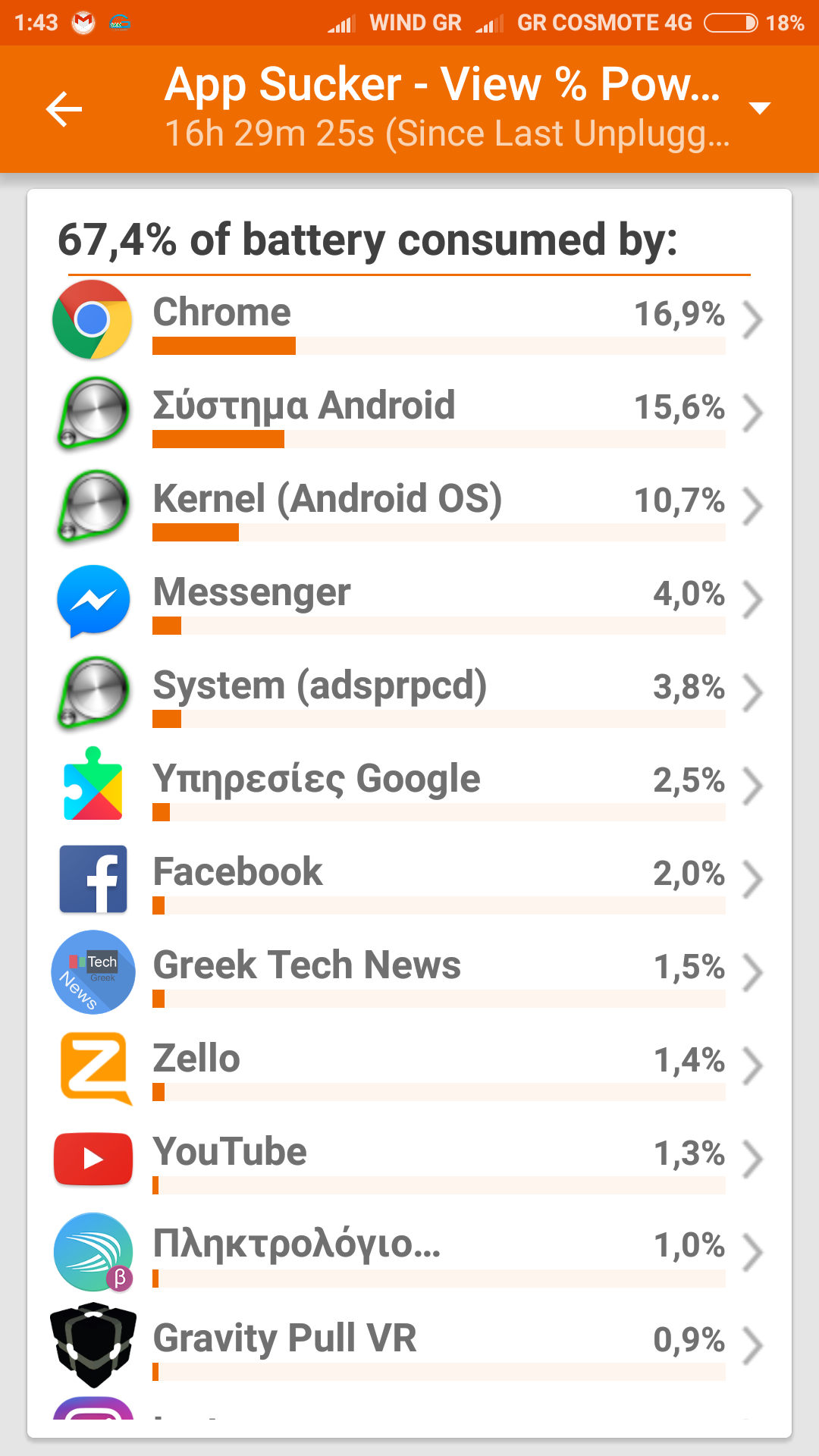Expand the App Sucker view dropdown
819x1456 pixels.
tap(759, 108)
